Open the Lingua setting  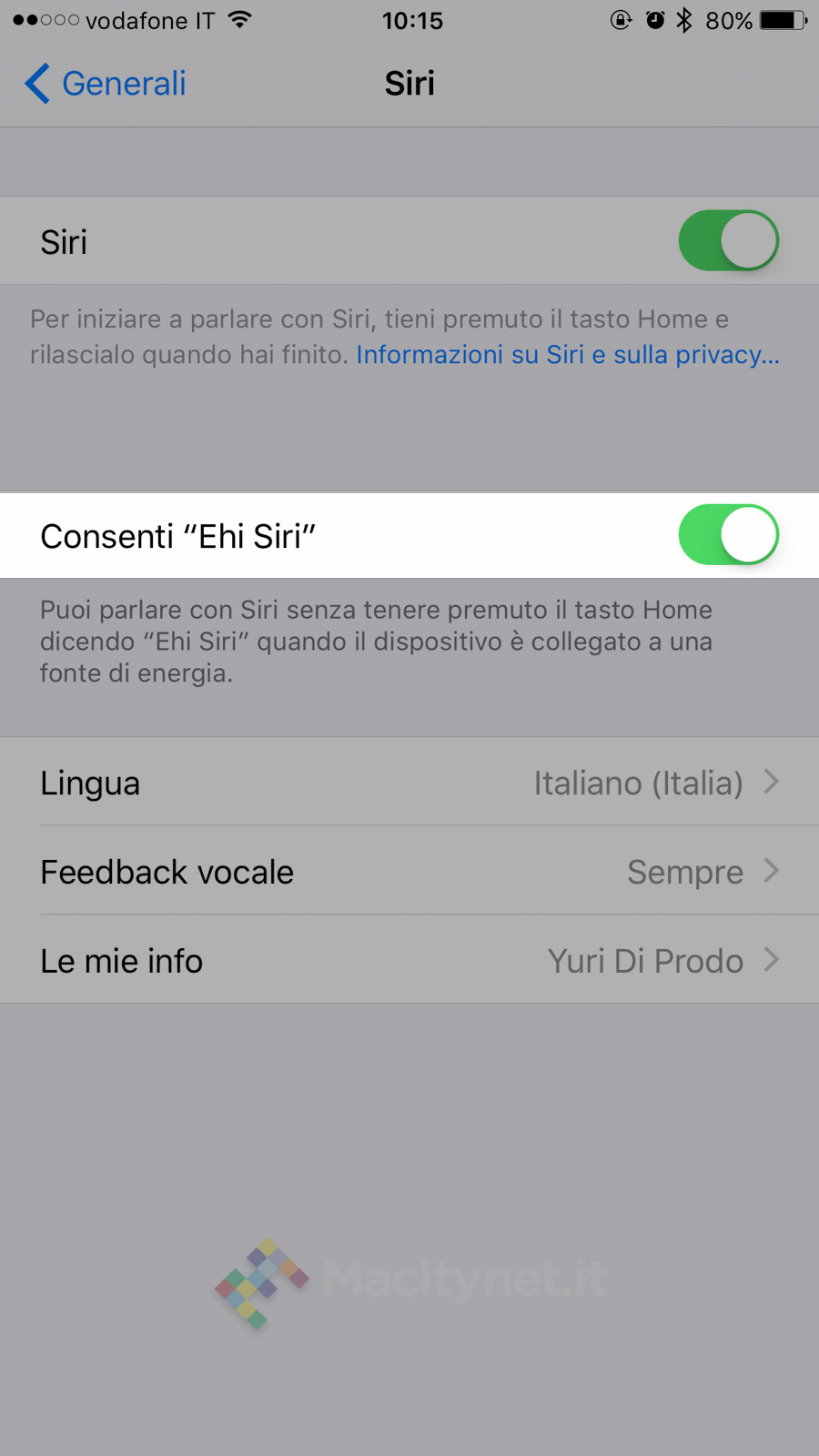(x=409, y=783)
